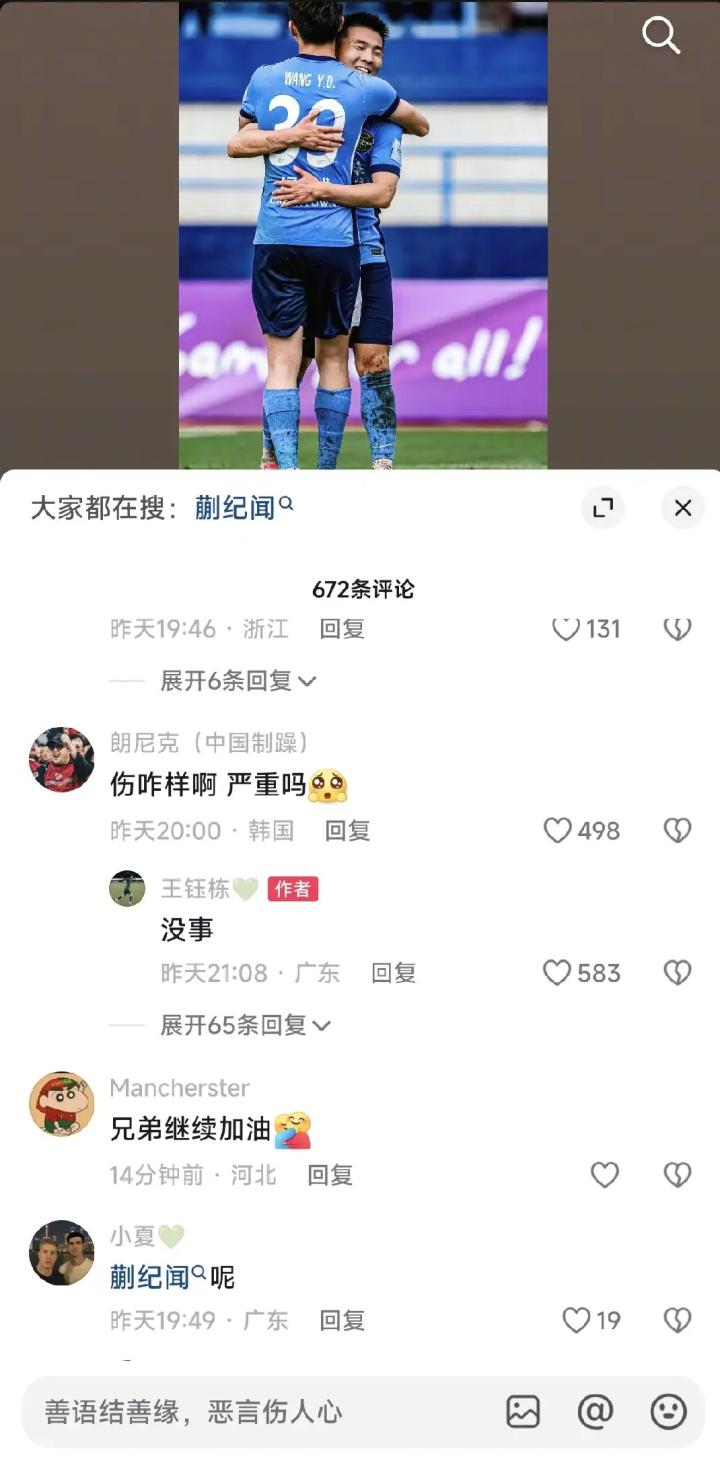Attach an image to your comment
Image resolution: width=720 pixels, height=1467 pixels.
[x=523, y=1412]
